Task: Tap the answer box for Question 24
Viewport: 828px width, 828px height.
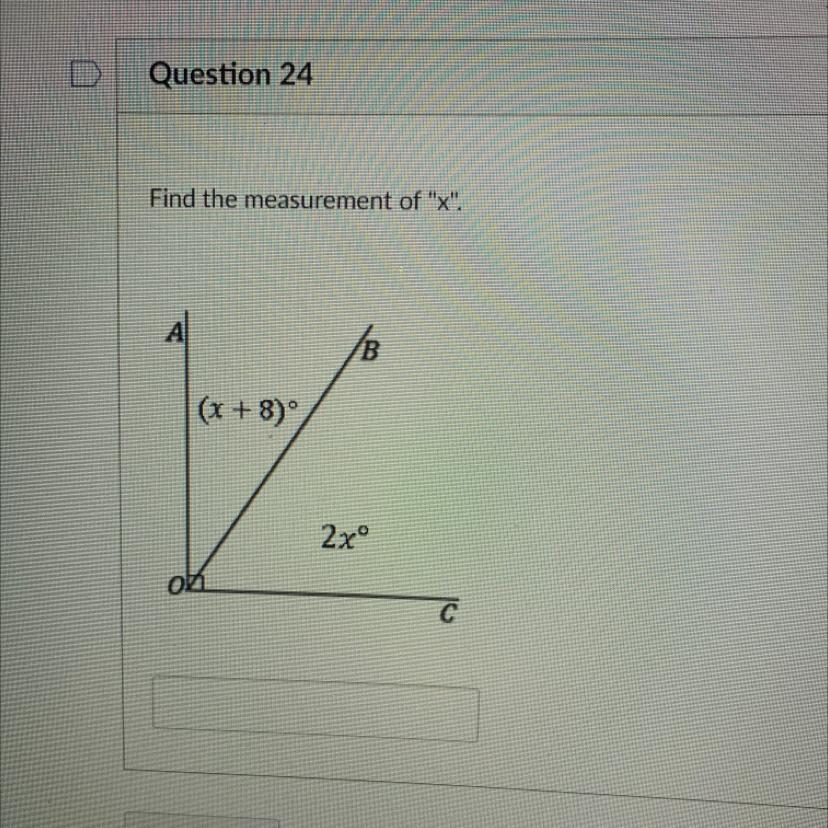Action: click(314, 708)
